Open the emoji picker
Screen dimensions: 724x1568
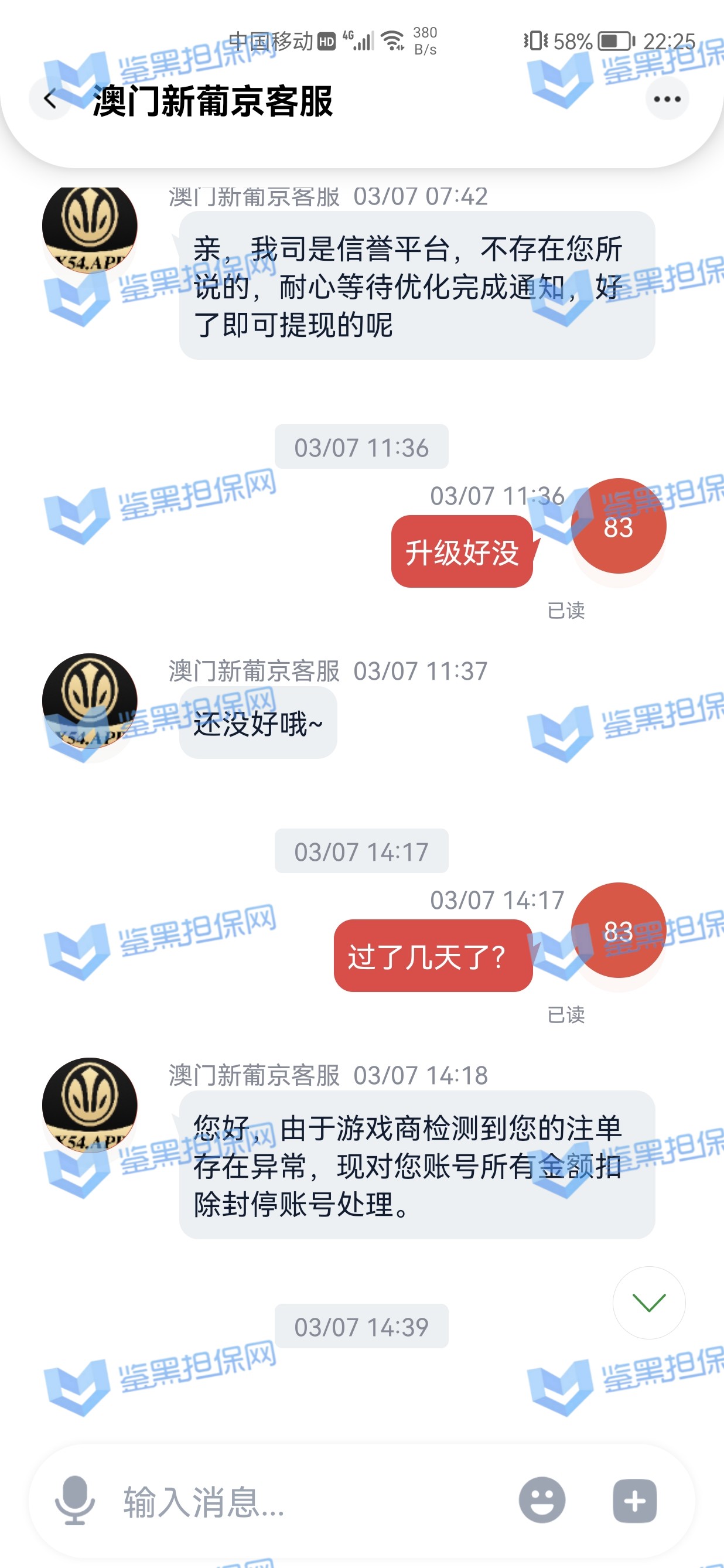tap(541, 1500)
